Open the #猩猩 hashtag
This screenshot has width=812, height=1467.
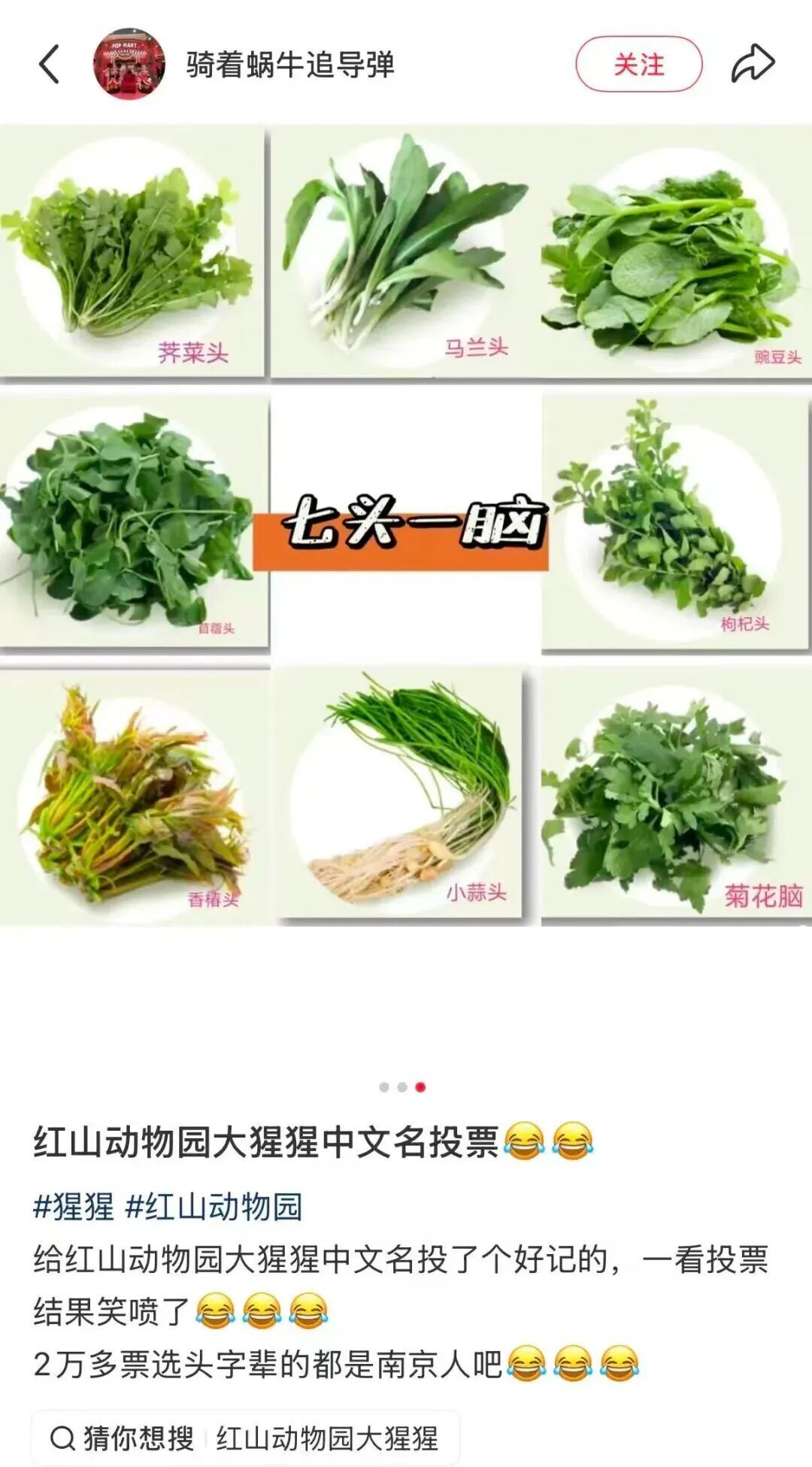coord(74,1207)
